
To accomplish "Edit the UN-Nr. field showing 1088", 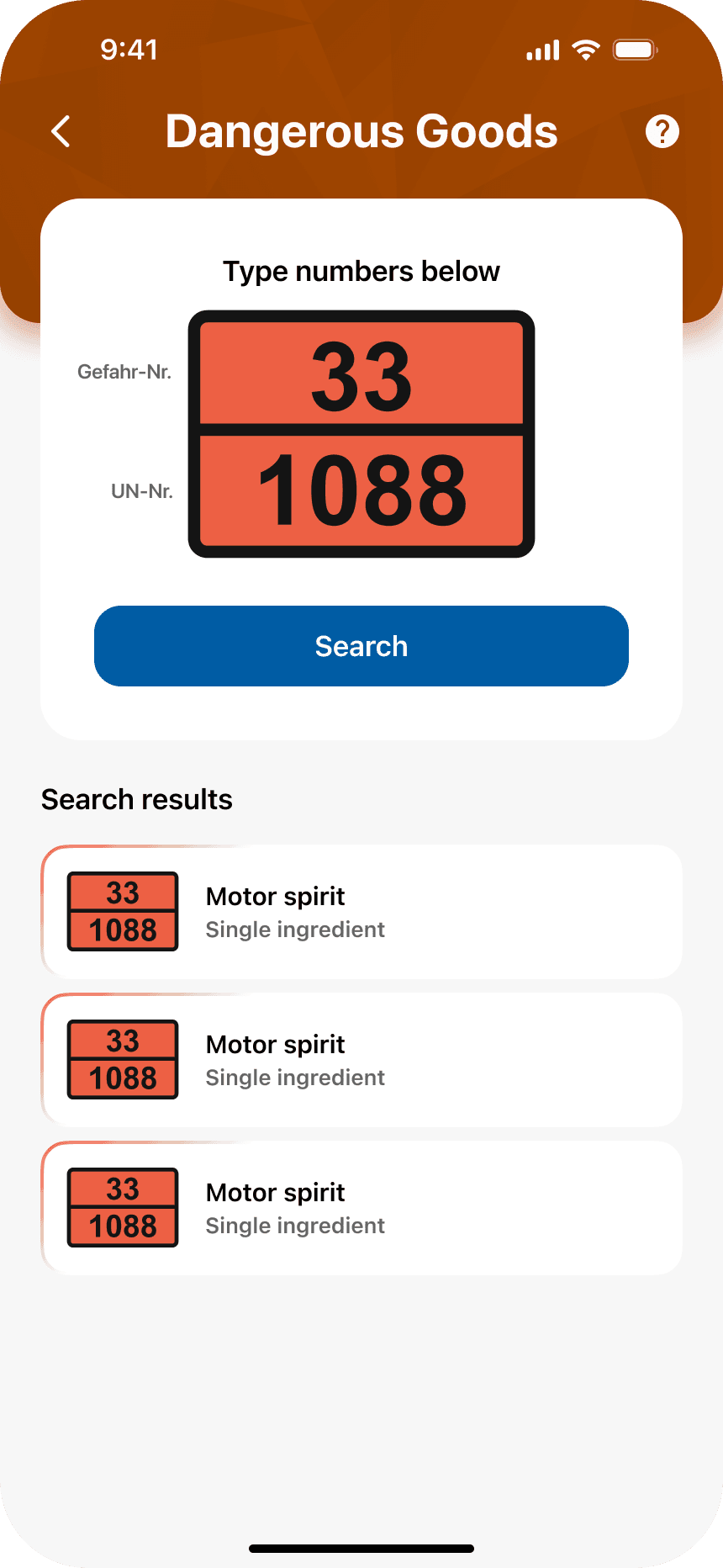I will pyautogui.click(x=361, y=490).
